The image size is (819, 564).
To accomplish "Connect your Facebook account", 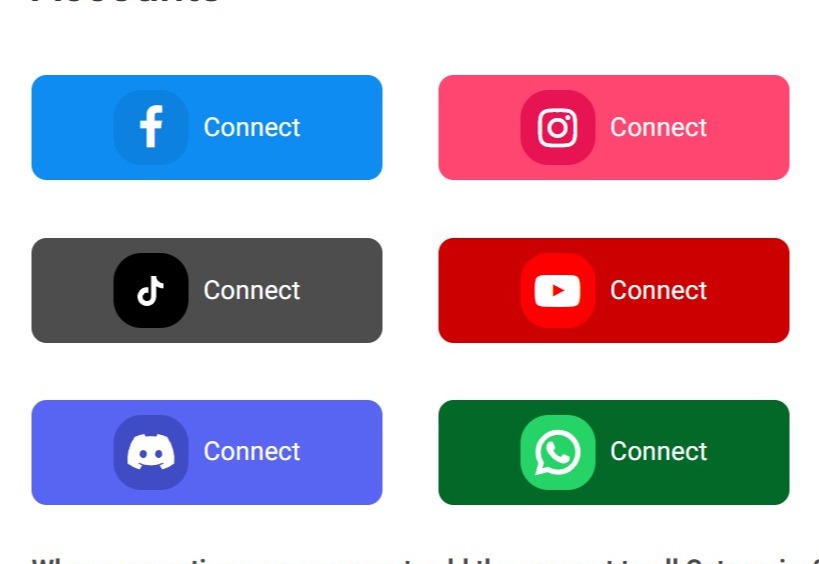I will pos(207,128).
